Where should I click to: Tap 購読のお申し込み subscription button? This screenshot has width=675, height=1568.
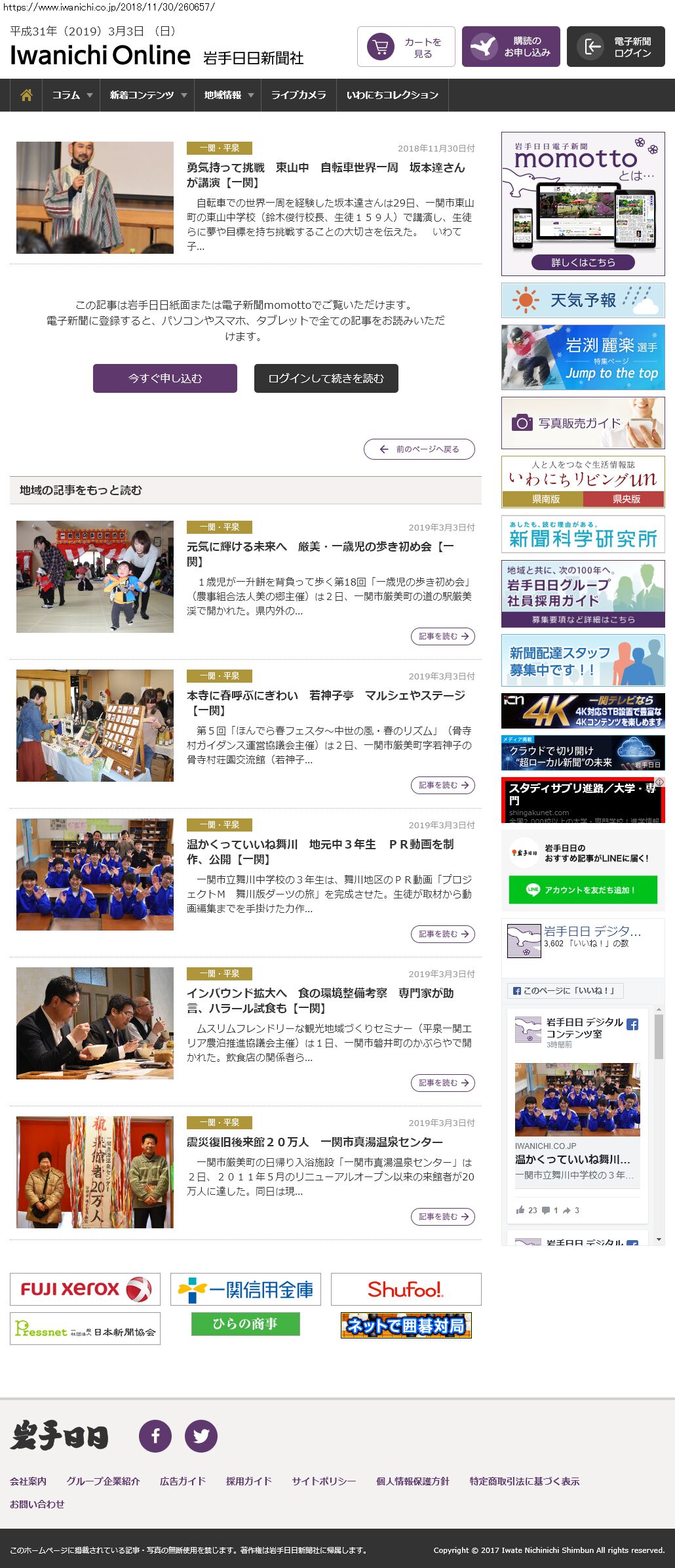[x=511, y=47]
